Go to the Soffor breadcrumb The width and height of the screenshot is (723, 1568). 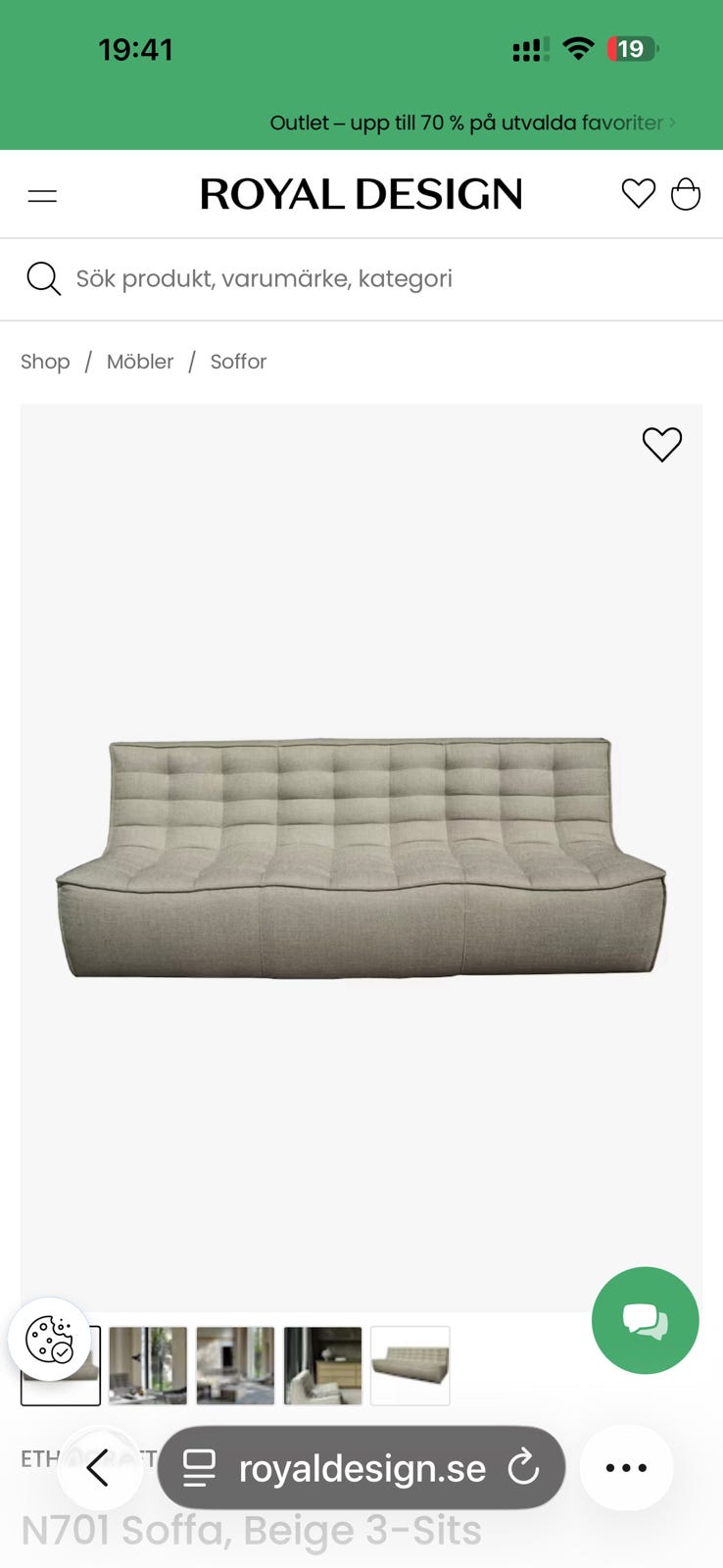coord(238,362)
